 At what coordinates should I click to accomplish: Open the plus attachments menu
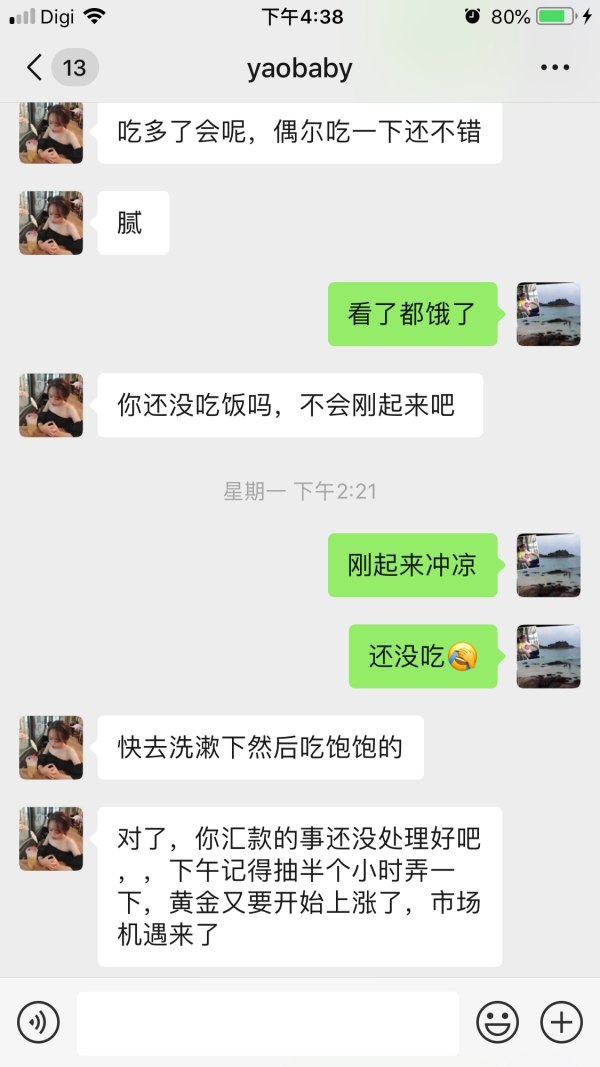click(x=561, y=1022)
